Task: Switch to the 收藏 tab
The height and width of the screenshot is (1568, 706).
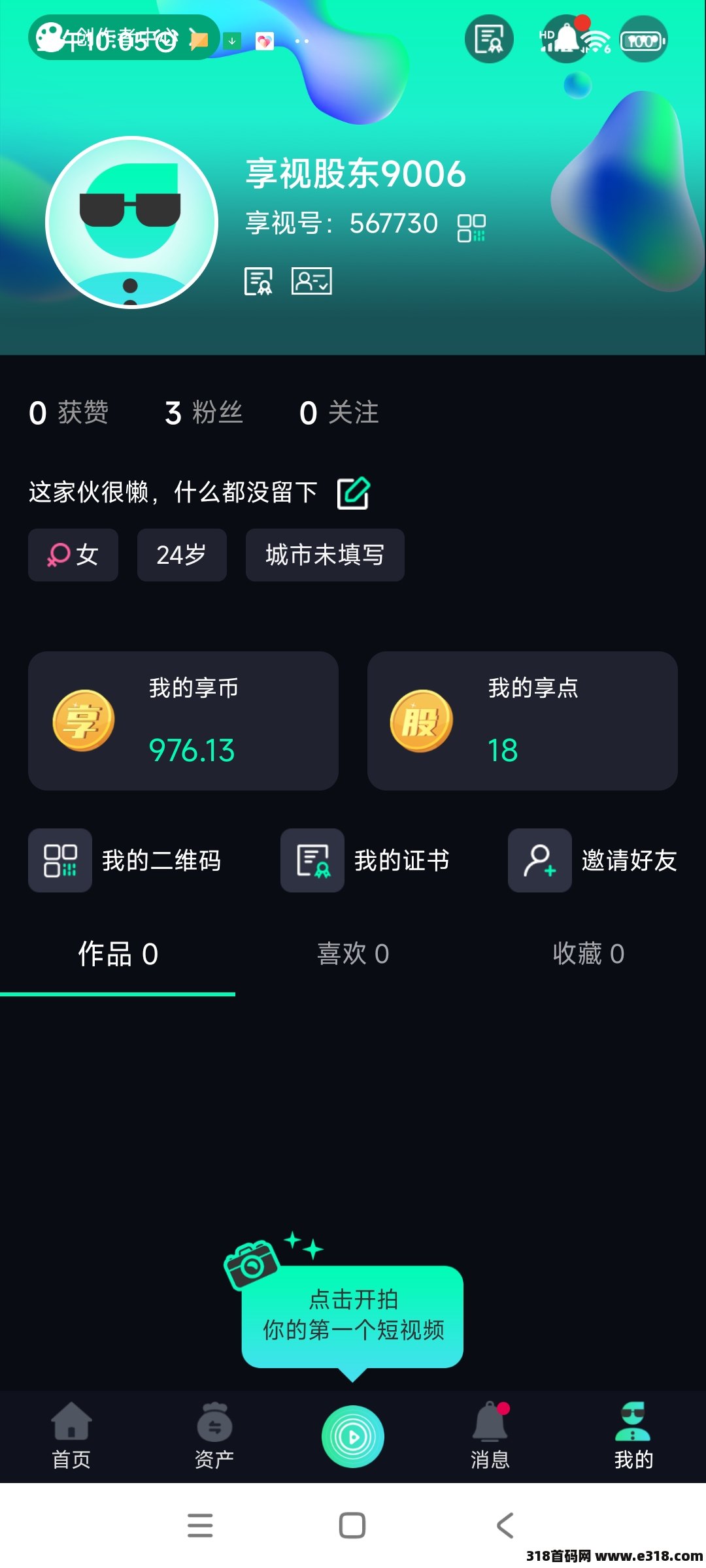Action: (x=588, y=954)
